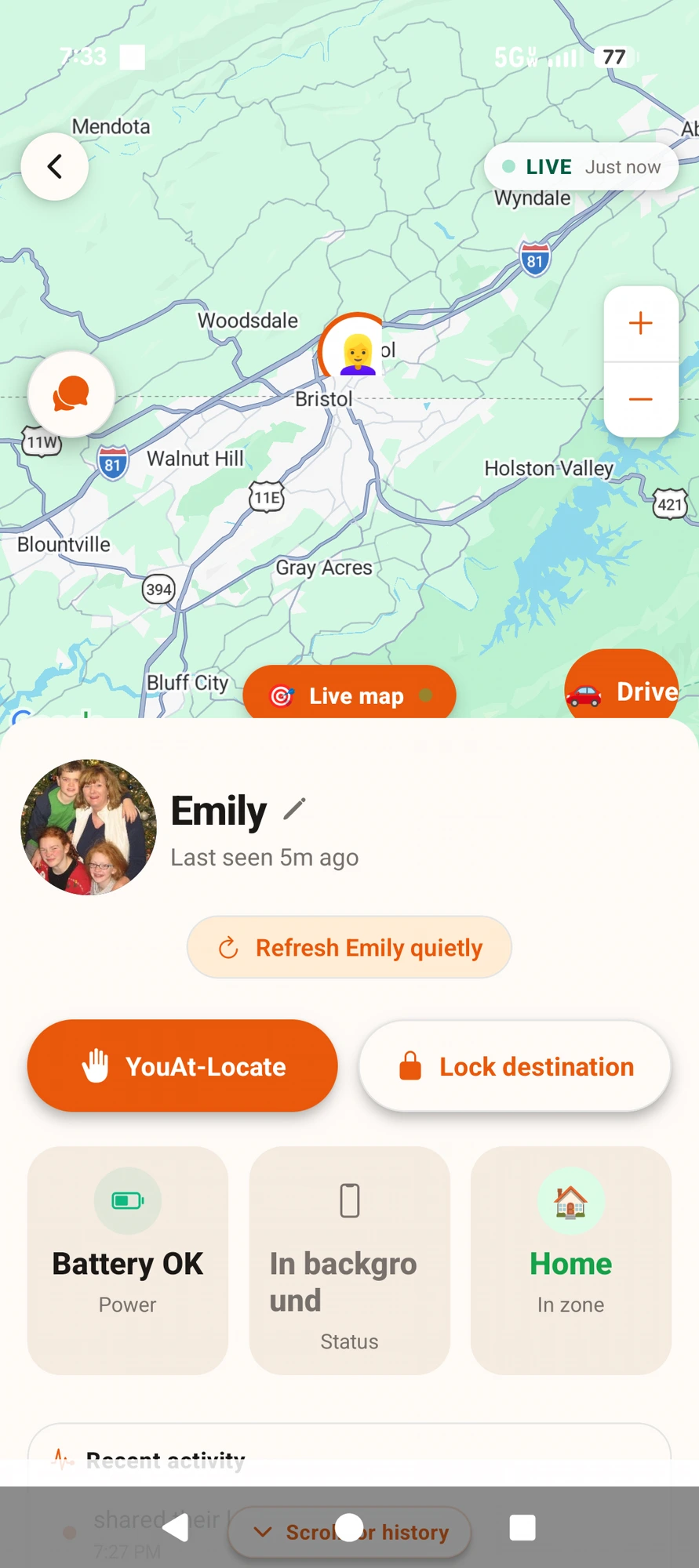Open the In background status card
The width and height of the screenshot is (699, 1568).
pyautogui.click(x=350, y=1260)
